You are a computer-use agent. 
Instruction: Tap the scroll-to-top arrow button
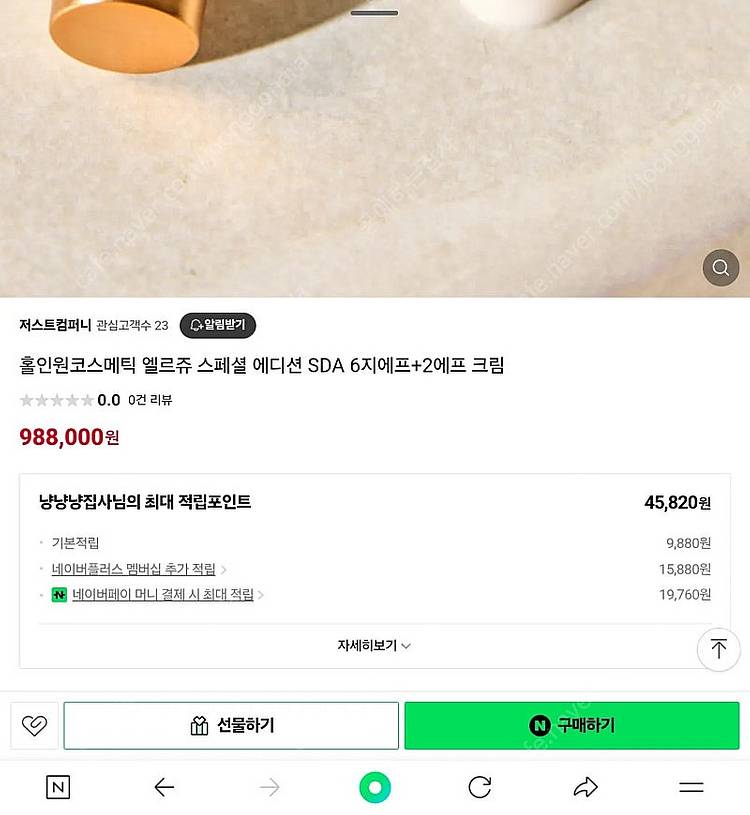coord(718,649)
